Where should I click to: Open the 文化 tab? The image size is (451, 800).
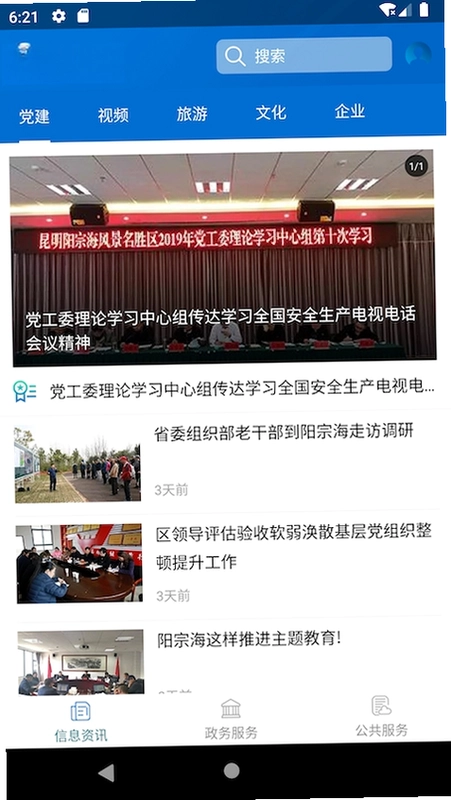(271, 112)
